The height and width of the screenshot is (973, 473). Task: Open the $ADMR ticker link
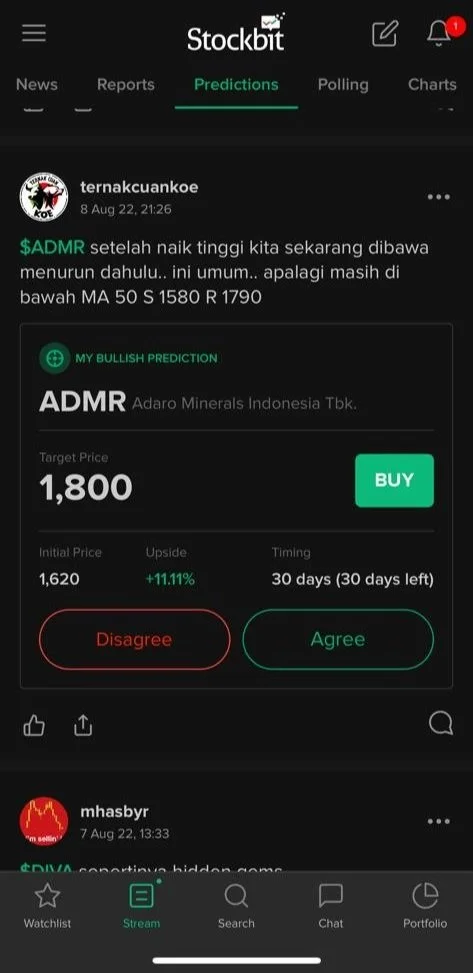tap(52, 248)
